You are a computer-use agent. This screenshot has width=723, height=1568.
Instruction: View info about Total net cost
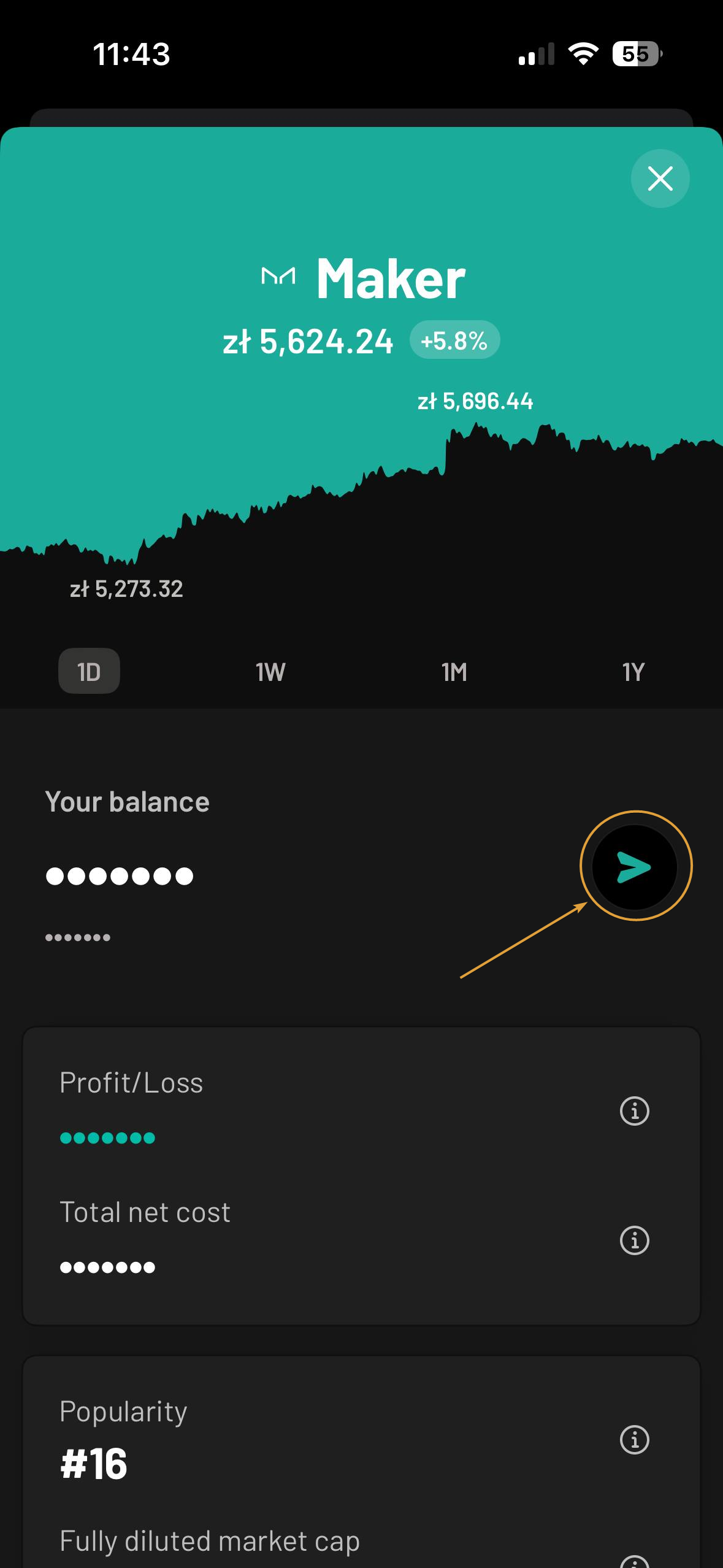click(x=635, y=1240)
